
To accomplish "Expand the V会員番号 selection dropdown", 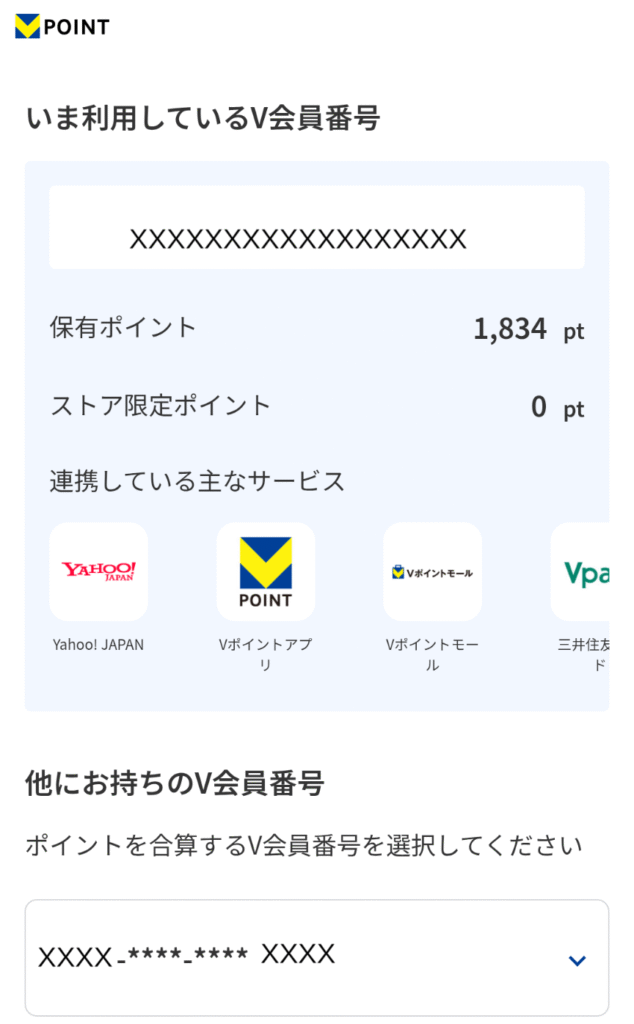I will point(317,957).
